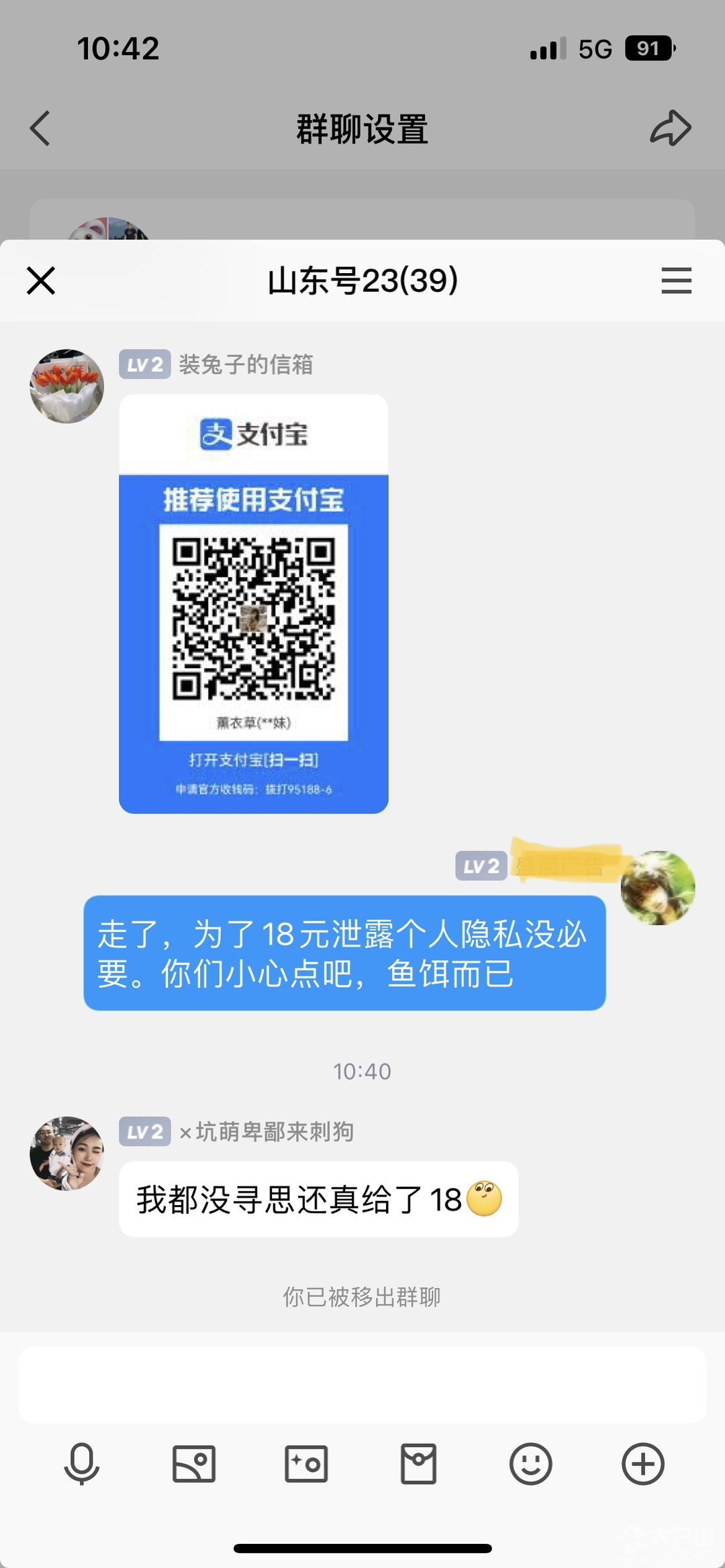Image resolution: width=725 pixels, height=1568 pixels.
Task: Open more options with the plus icon
Action: click(x=642, y=1463)
